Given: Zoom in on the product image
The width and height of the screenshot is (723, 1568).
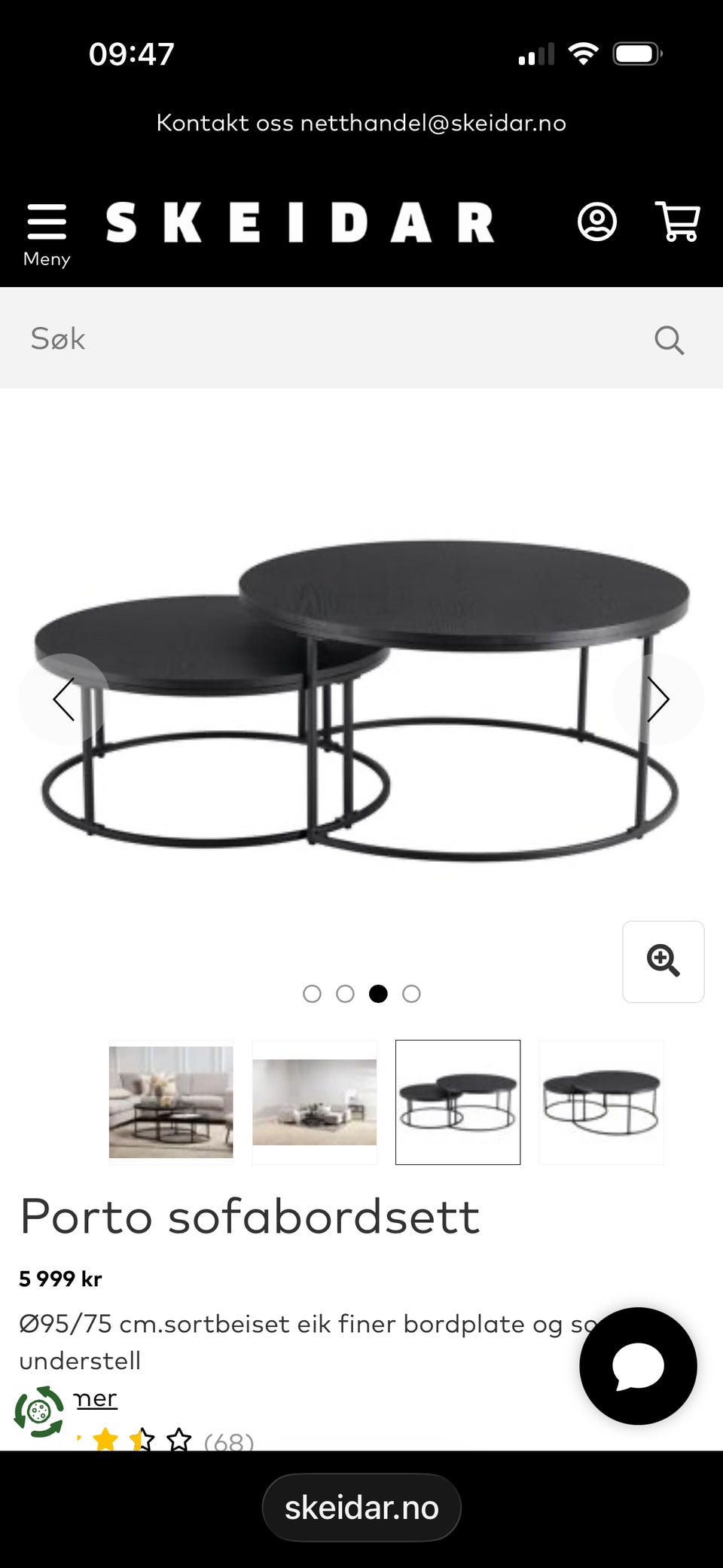Looking at the screenshot, I should [x=664, y=961].
